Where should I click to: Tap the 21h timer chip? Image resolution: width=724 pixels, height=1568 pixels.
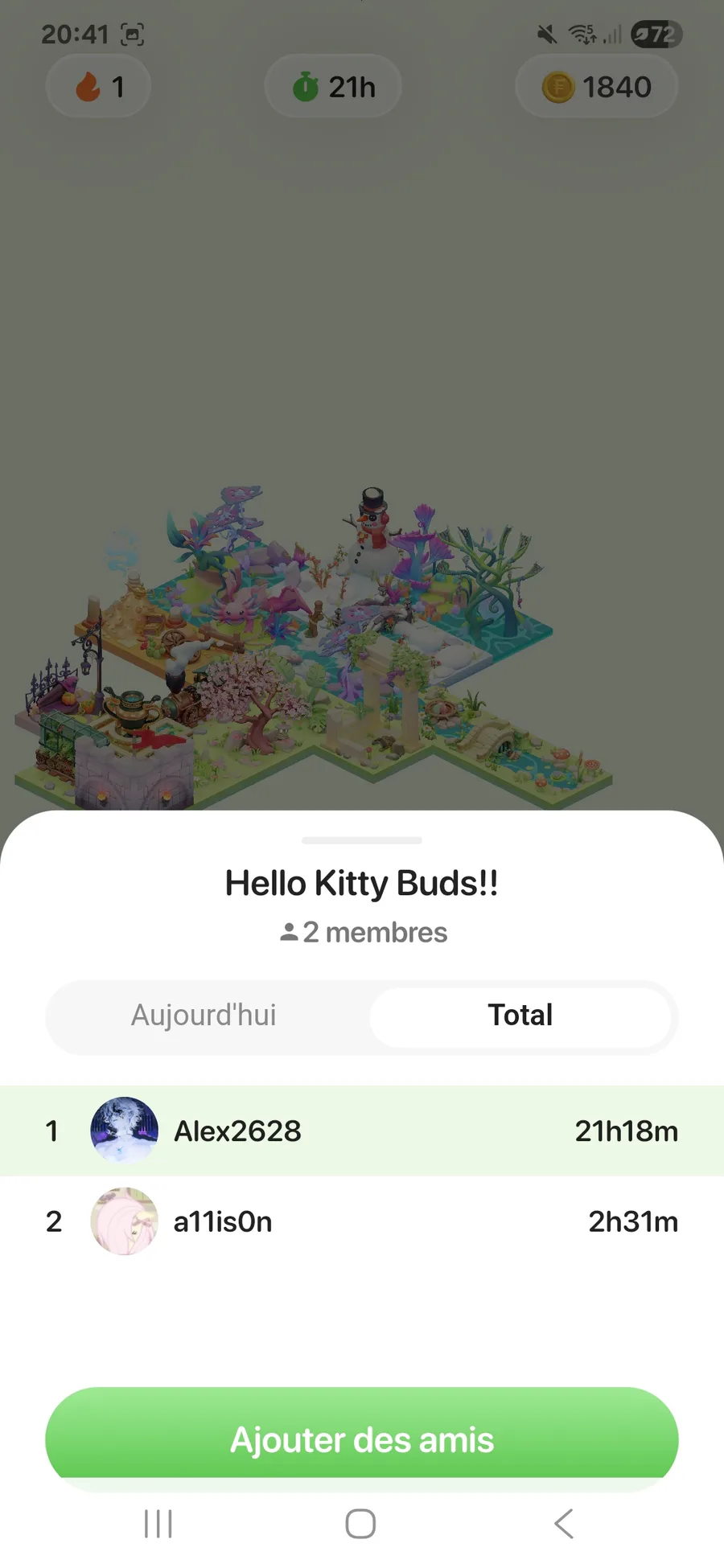click(333, 87)
